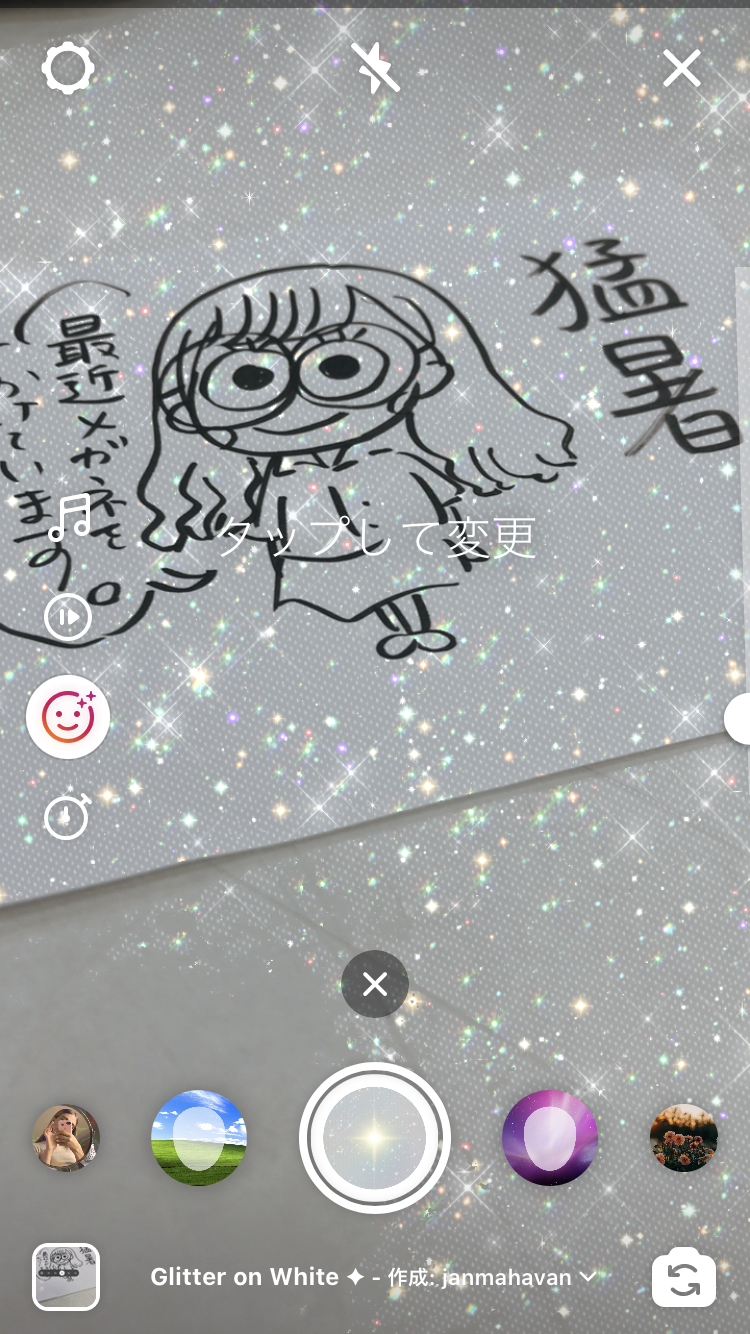Open the face effects button

click(68, 717)
